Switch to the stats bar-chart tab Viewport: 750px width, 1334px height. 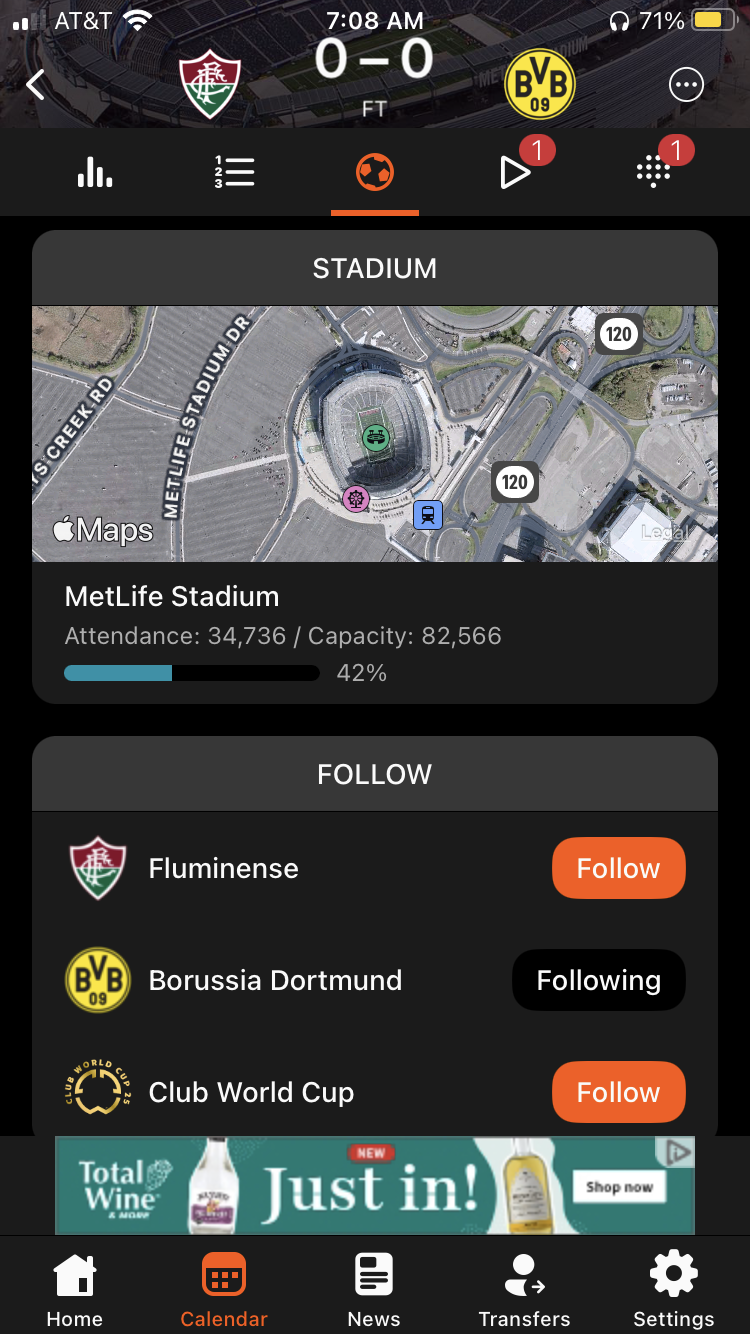pos(95,173)
